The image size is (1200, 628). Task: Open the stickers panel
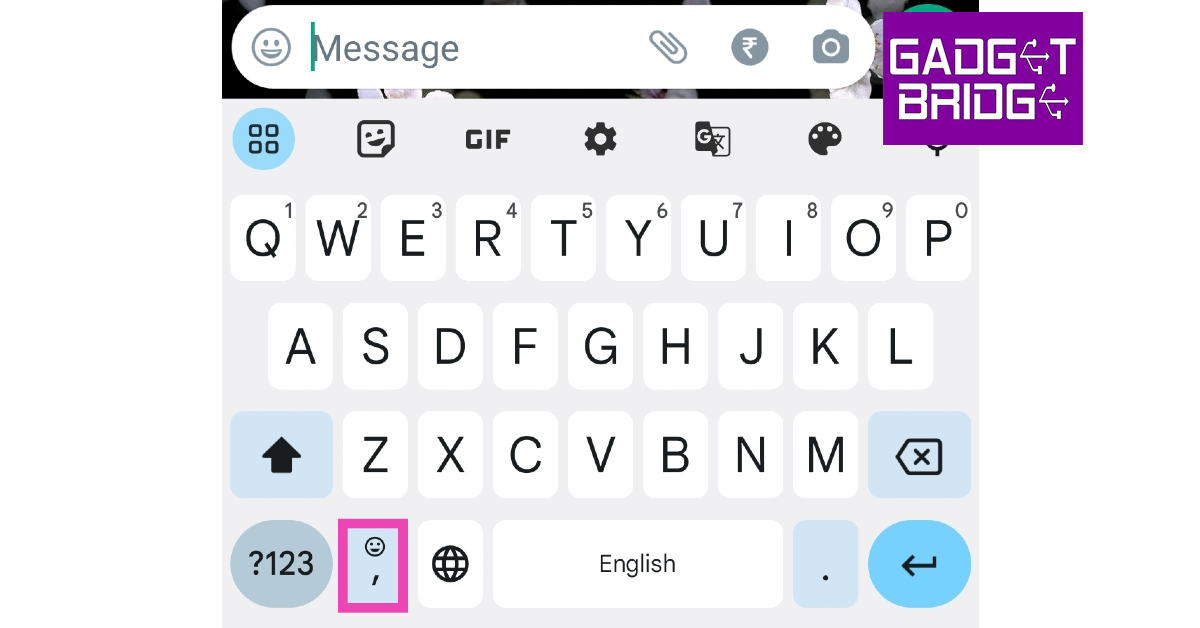point(376,139)
